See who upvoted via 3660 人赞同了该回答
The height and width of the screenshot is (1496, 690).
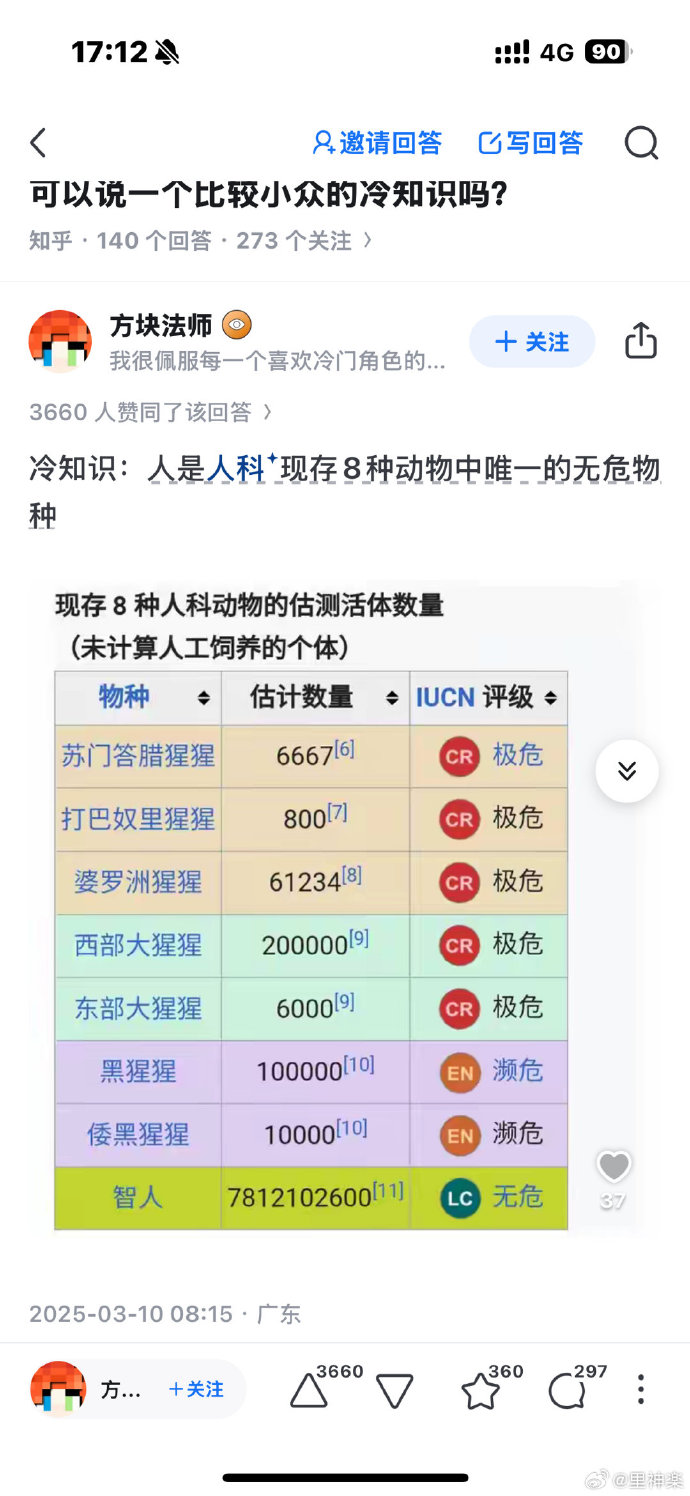click(150, 412)
